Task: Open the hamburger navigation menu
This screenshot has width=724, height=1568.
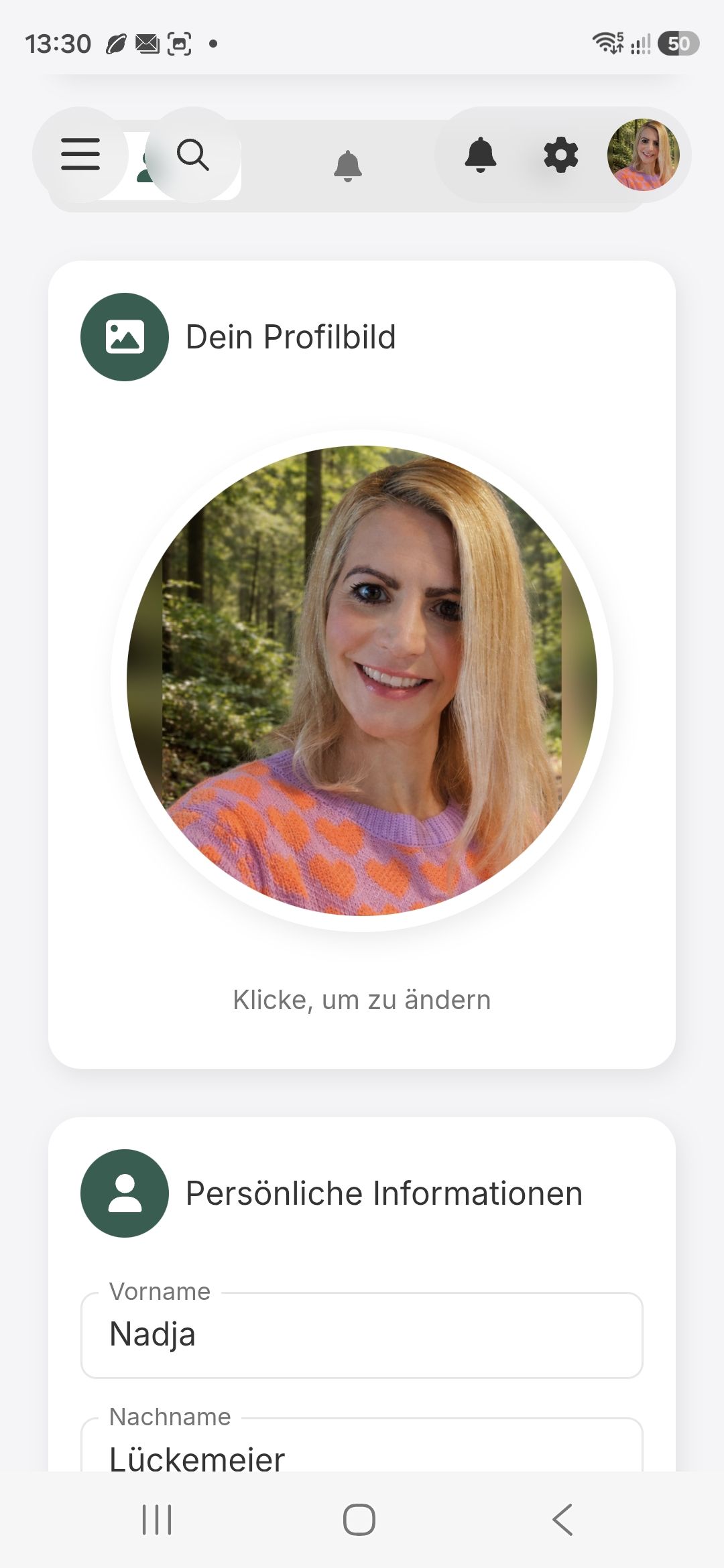Action: [80, 155]
